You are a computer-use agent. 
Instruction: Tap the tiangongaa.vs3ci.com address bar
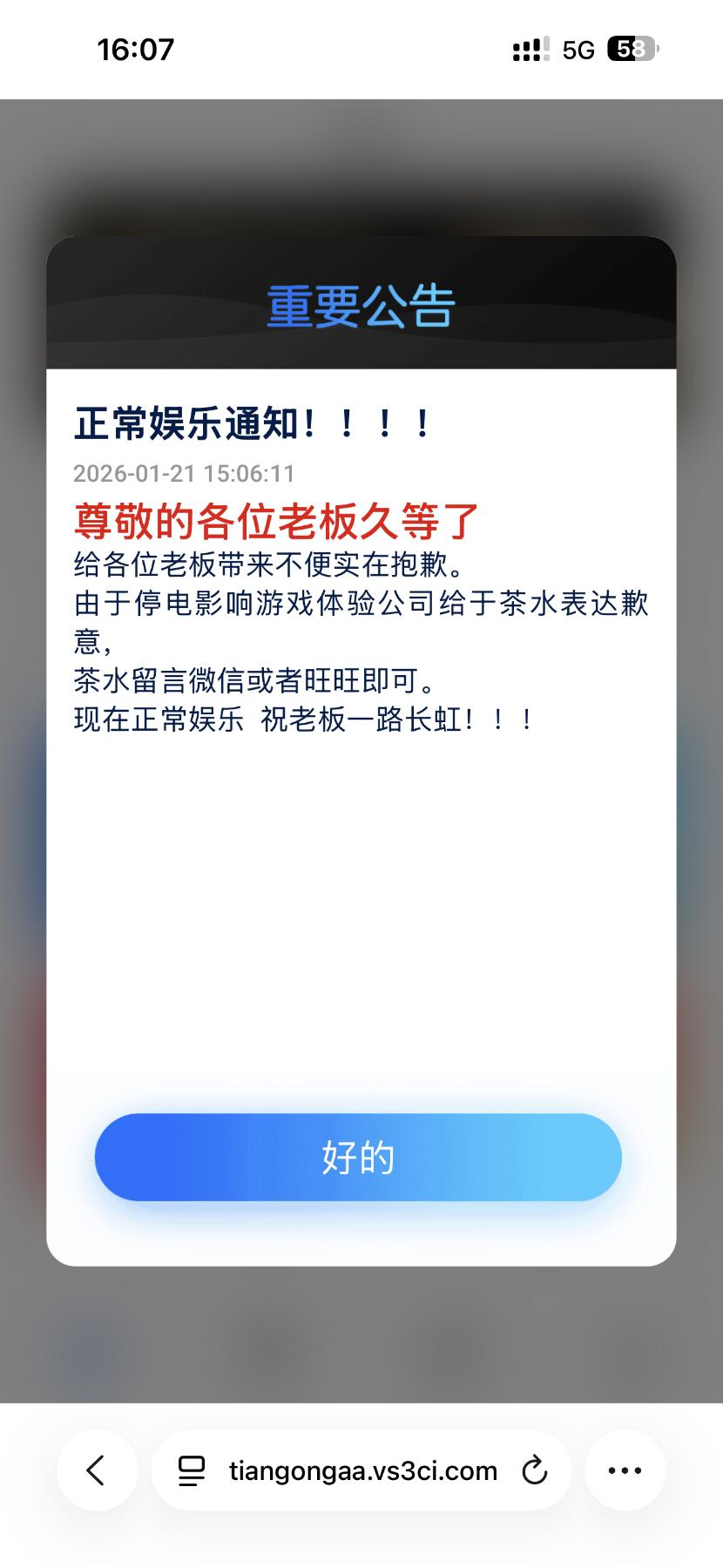point(362,1470)
